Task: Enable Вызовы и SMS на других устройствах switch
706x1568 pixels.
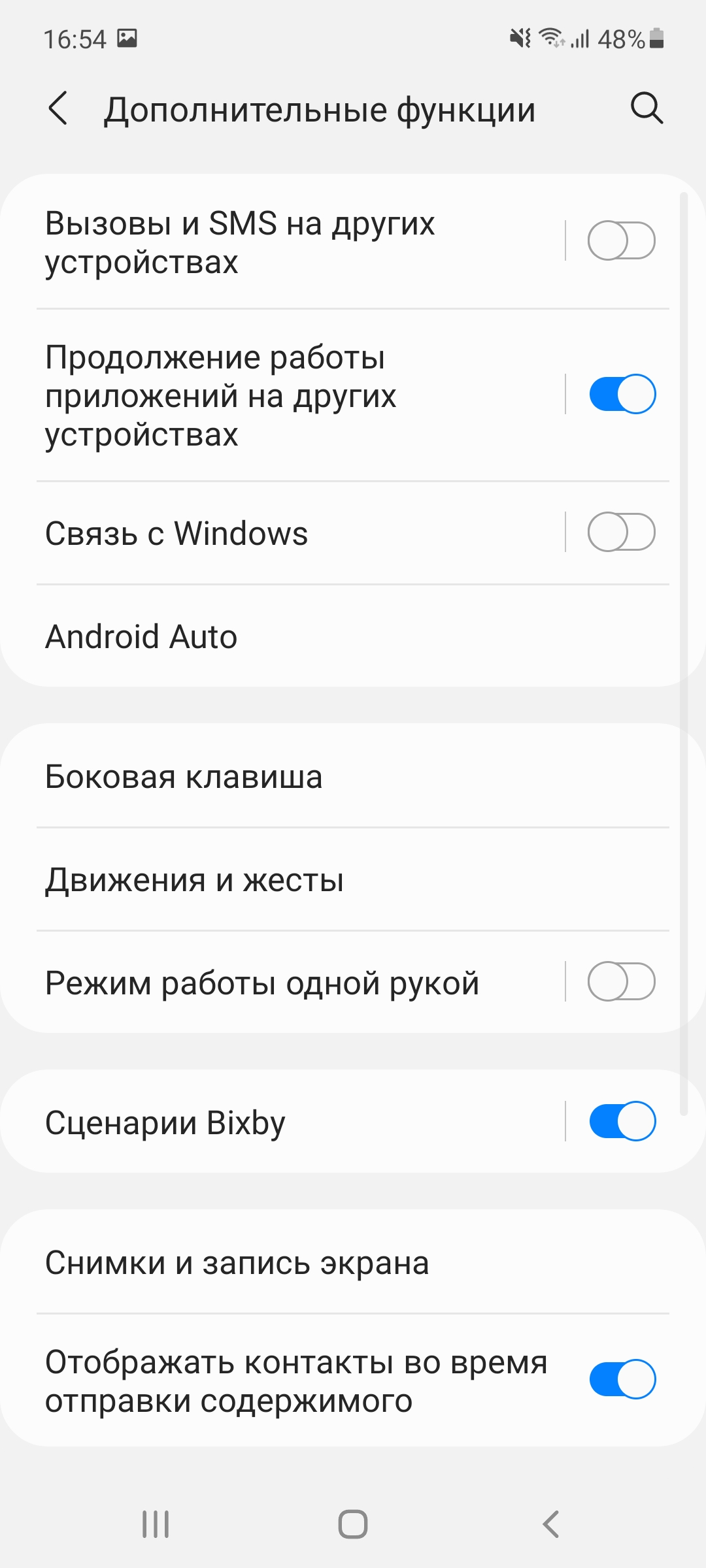Action: [621, 241]
